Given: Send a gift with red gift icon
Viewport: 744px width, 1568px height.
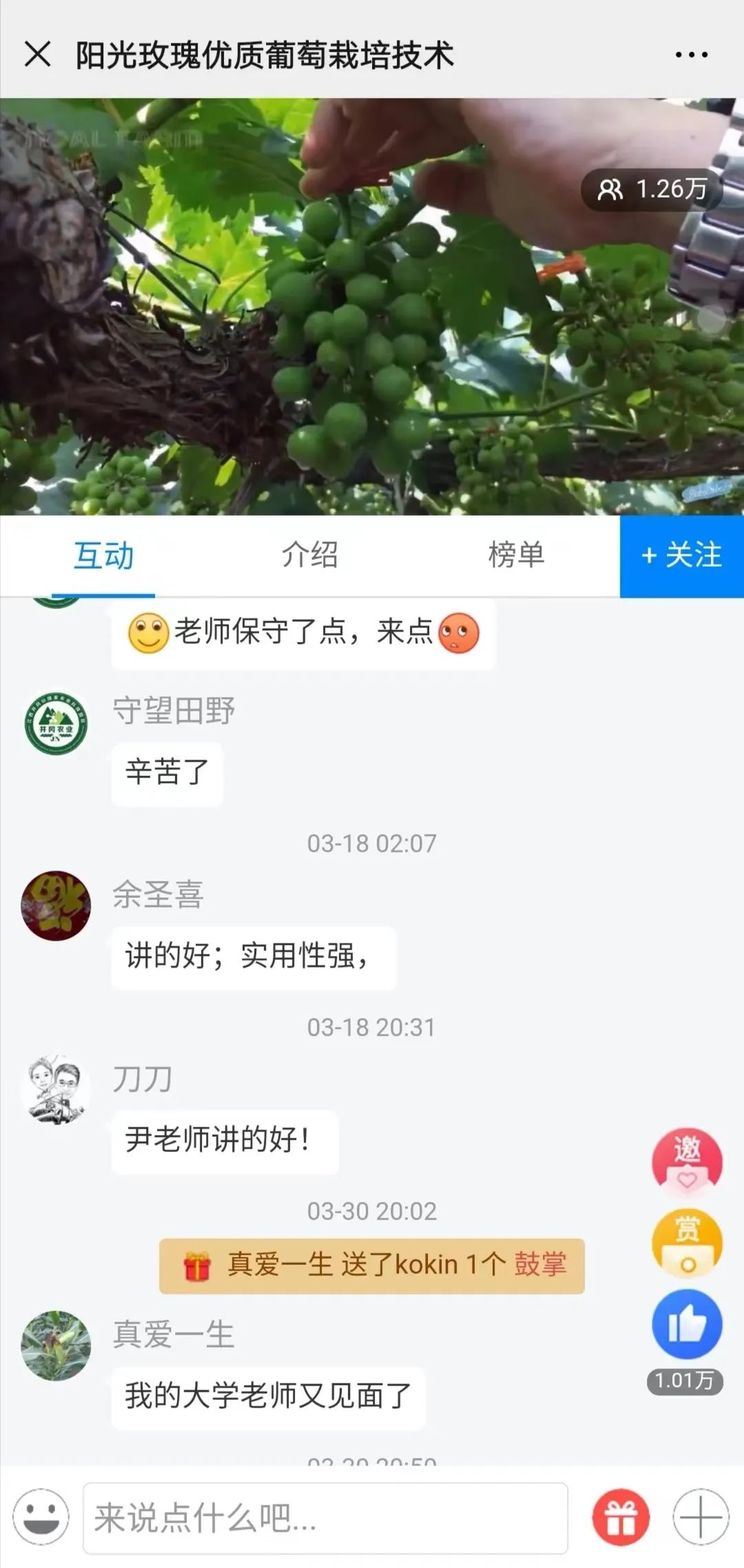Looking at the screenshot, I should point(621,1518).
